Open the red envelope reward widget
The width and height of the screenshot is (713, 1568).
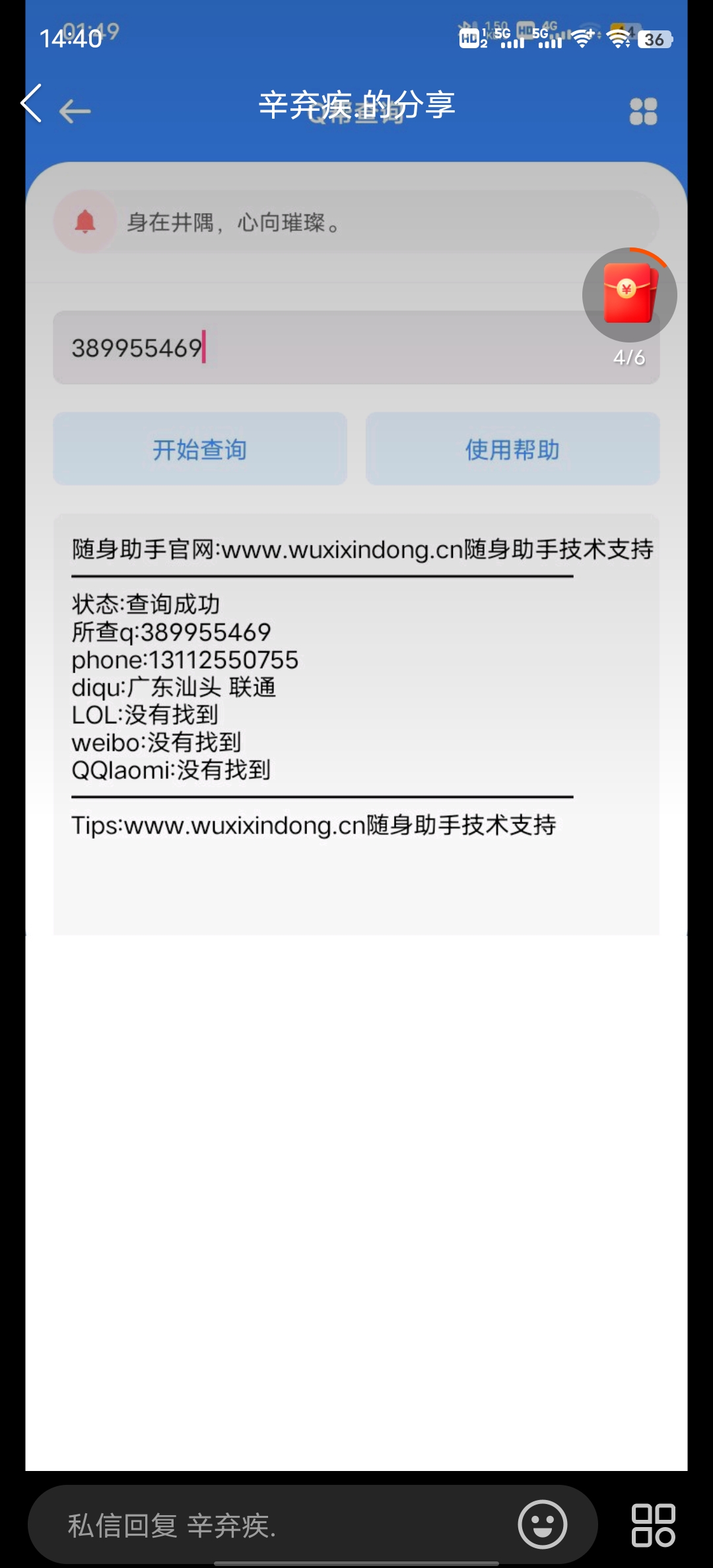click(630, 295)
